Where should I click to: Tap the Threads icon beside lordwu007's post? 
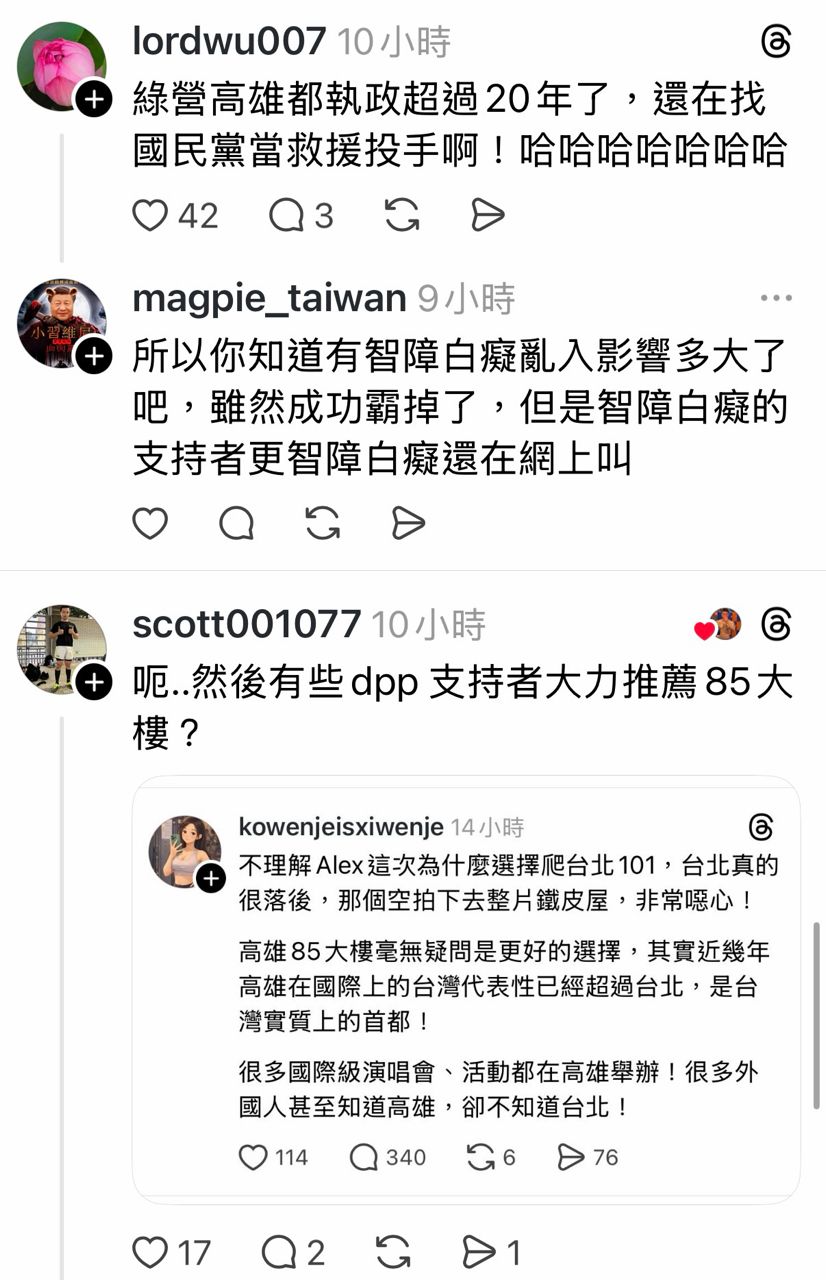776,42
